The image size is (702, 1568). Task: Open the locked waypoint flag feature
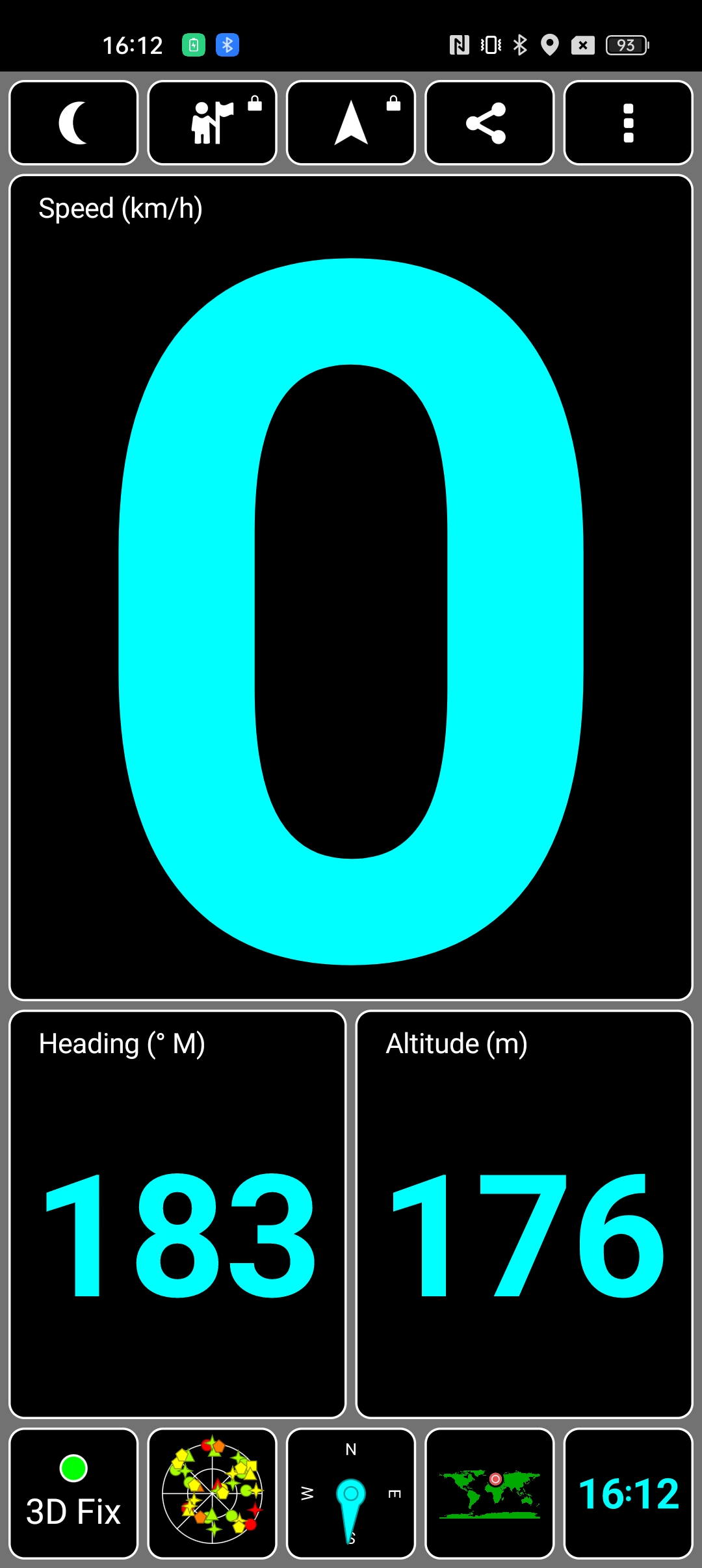point(213,123)
